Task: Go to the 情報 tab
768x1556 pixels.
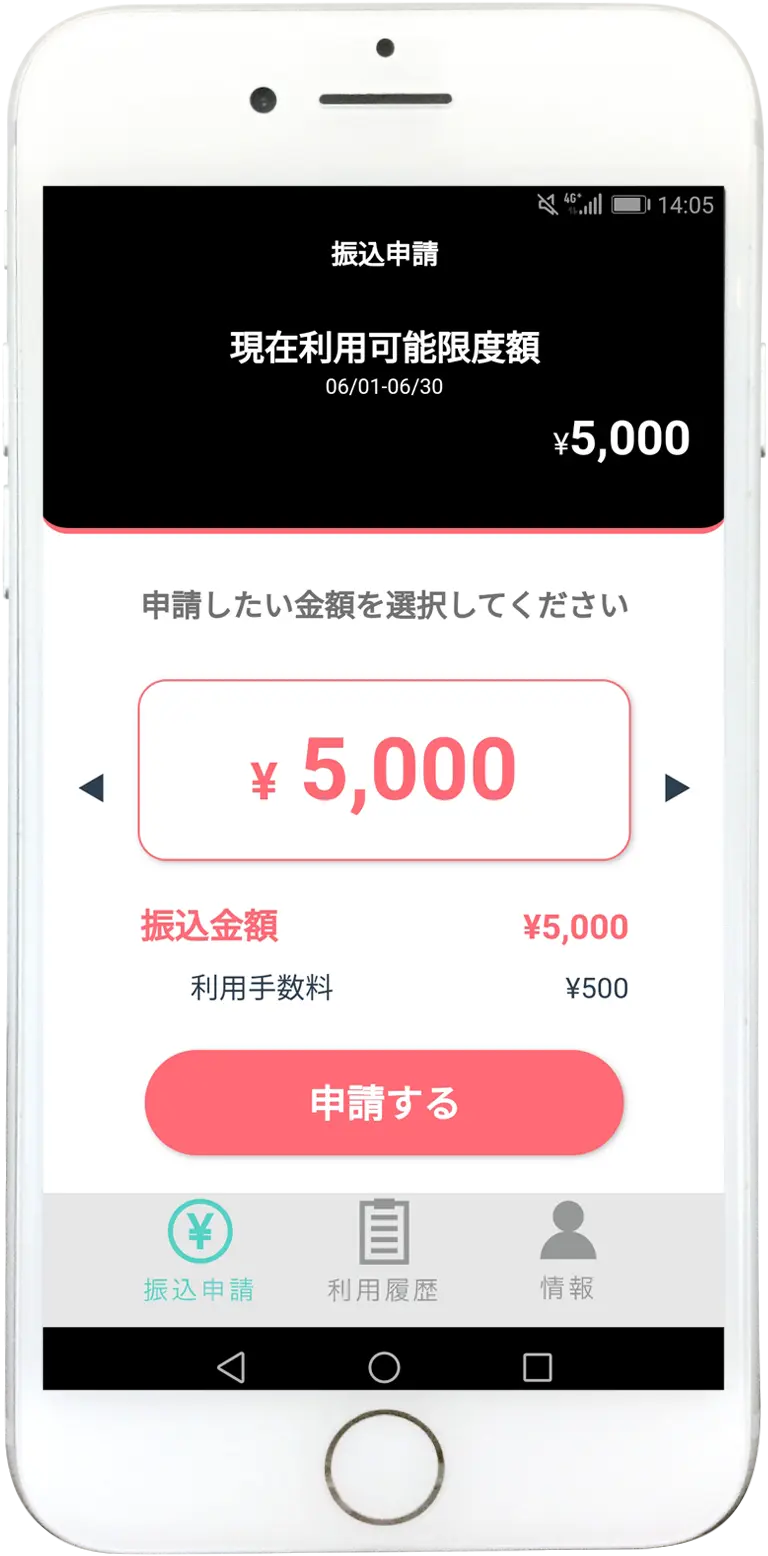Action: tap(567, 1252)
